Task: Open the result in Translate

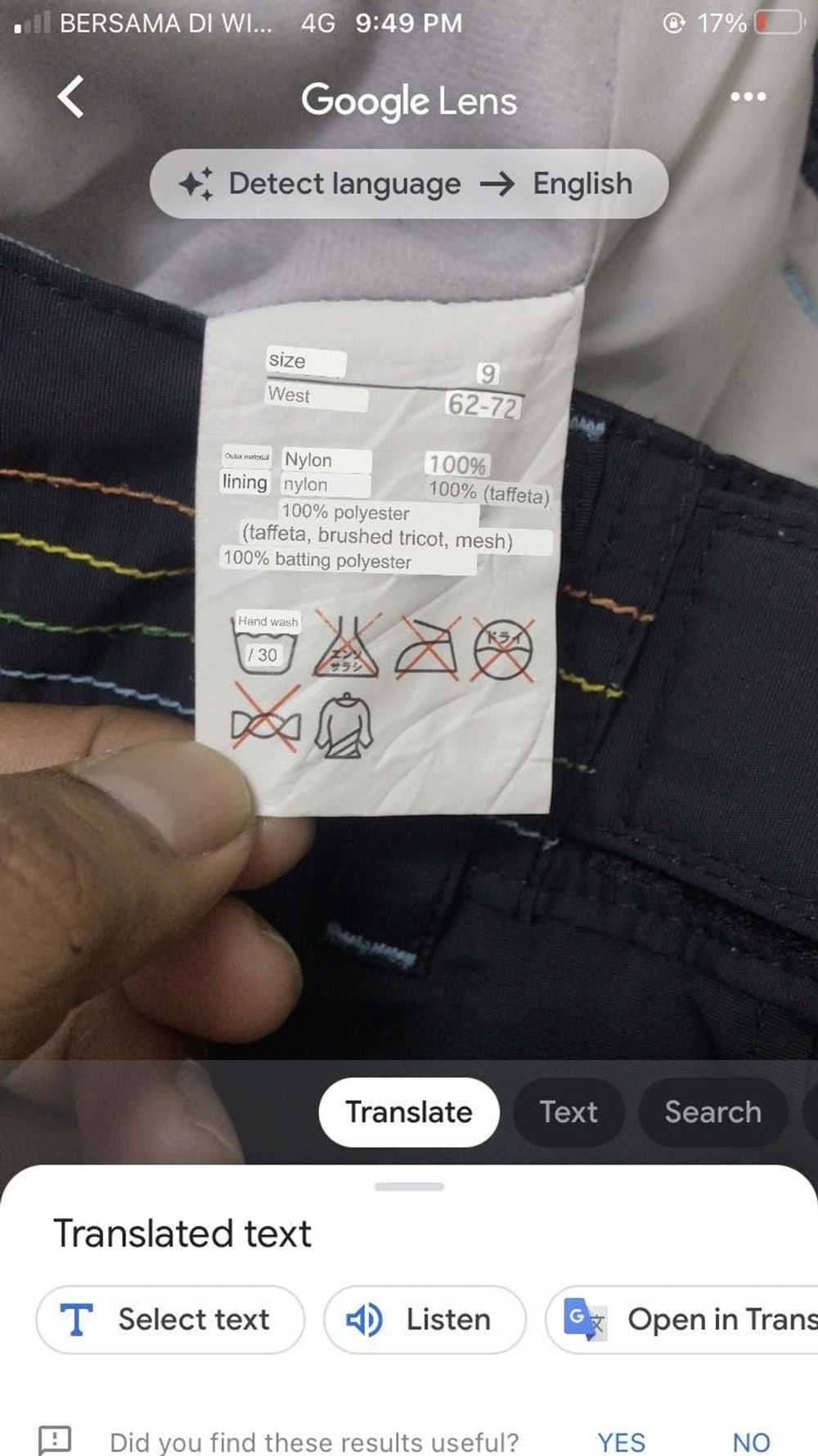Action: click(x=682, y=1319)
